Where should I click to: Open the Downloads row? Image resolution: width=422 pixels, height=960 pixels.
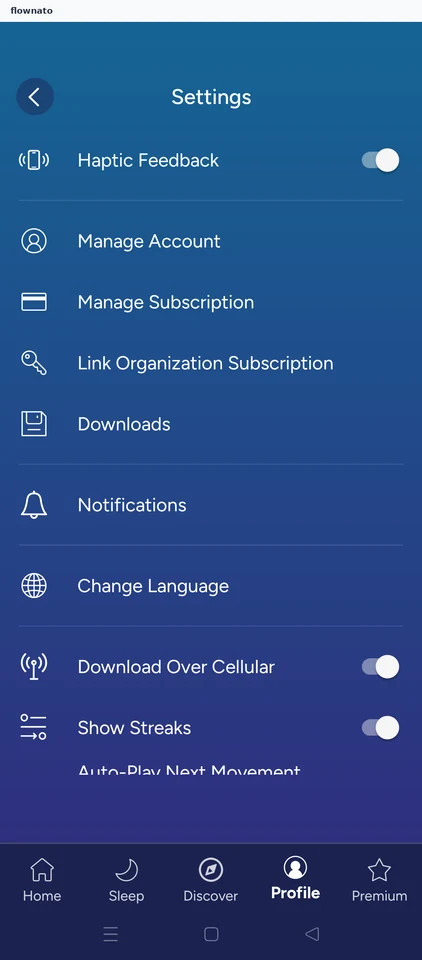211,424
